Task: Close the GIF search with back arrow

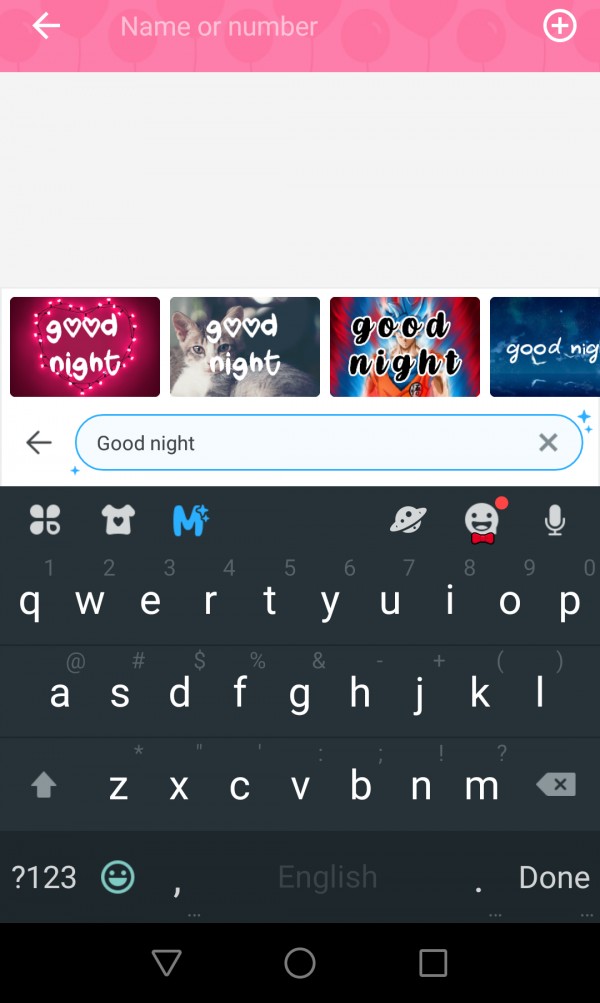Action: 38,442
